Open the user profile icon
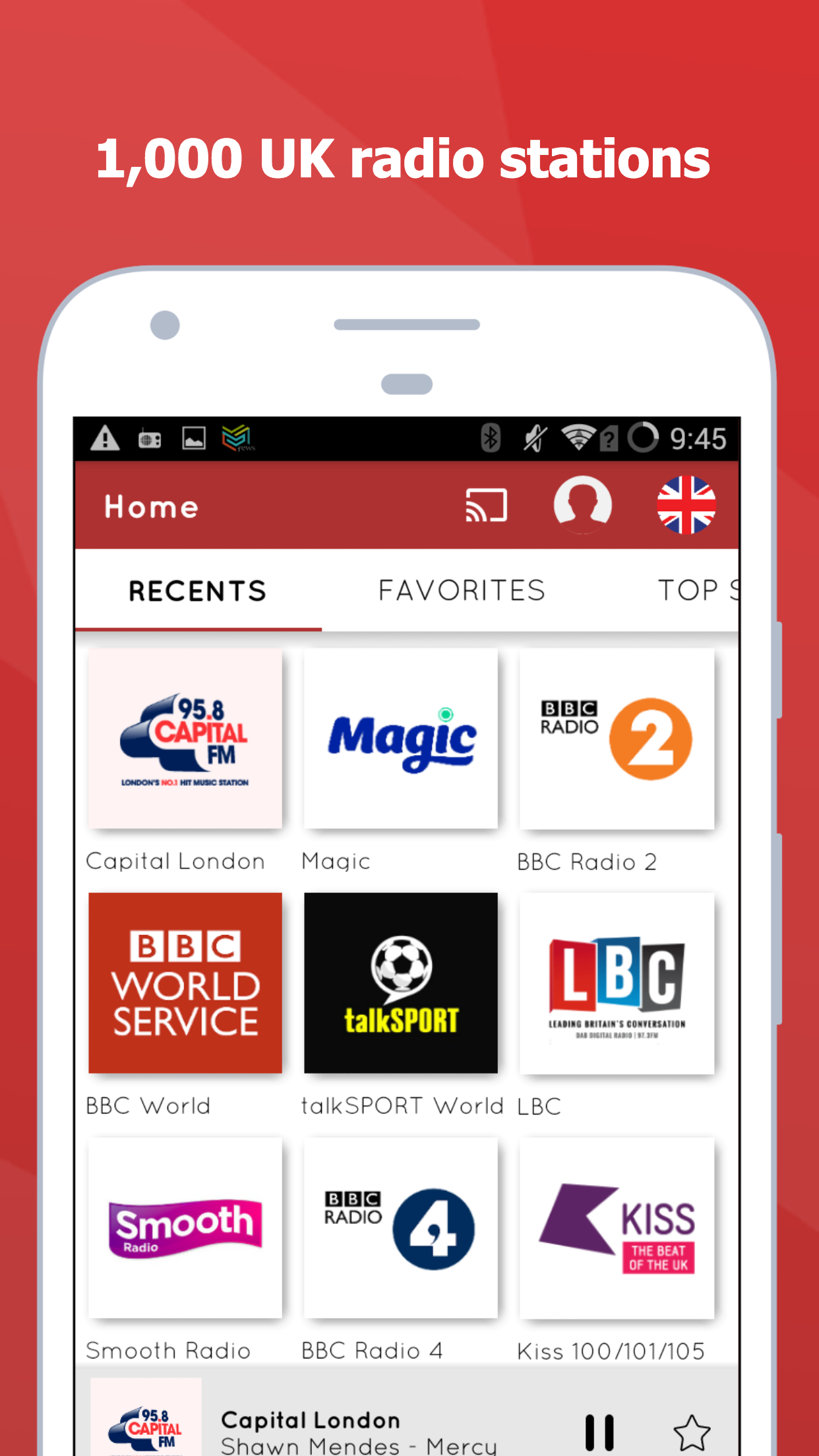The image size is (819, 1456). tap(583, 505)
